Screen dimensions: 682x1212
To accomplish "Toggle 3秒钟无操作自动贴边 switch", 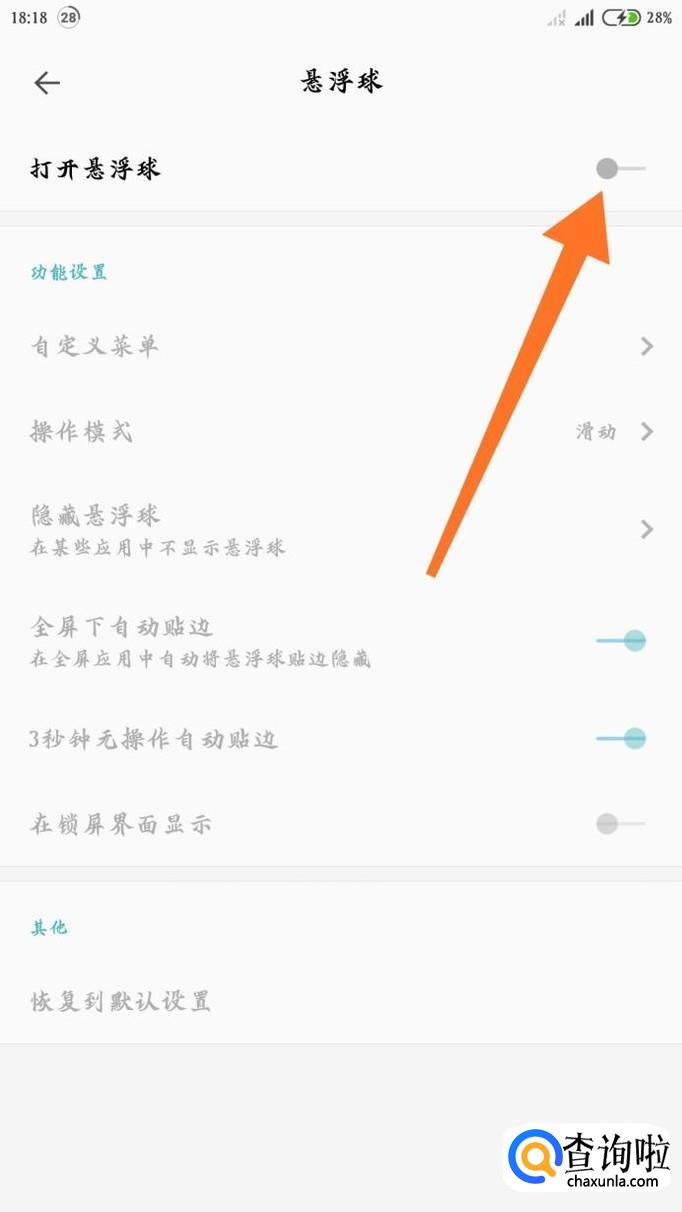I will point(621,739).
